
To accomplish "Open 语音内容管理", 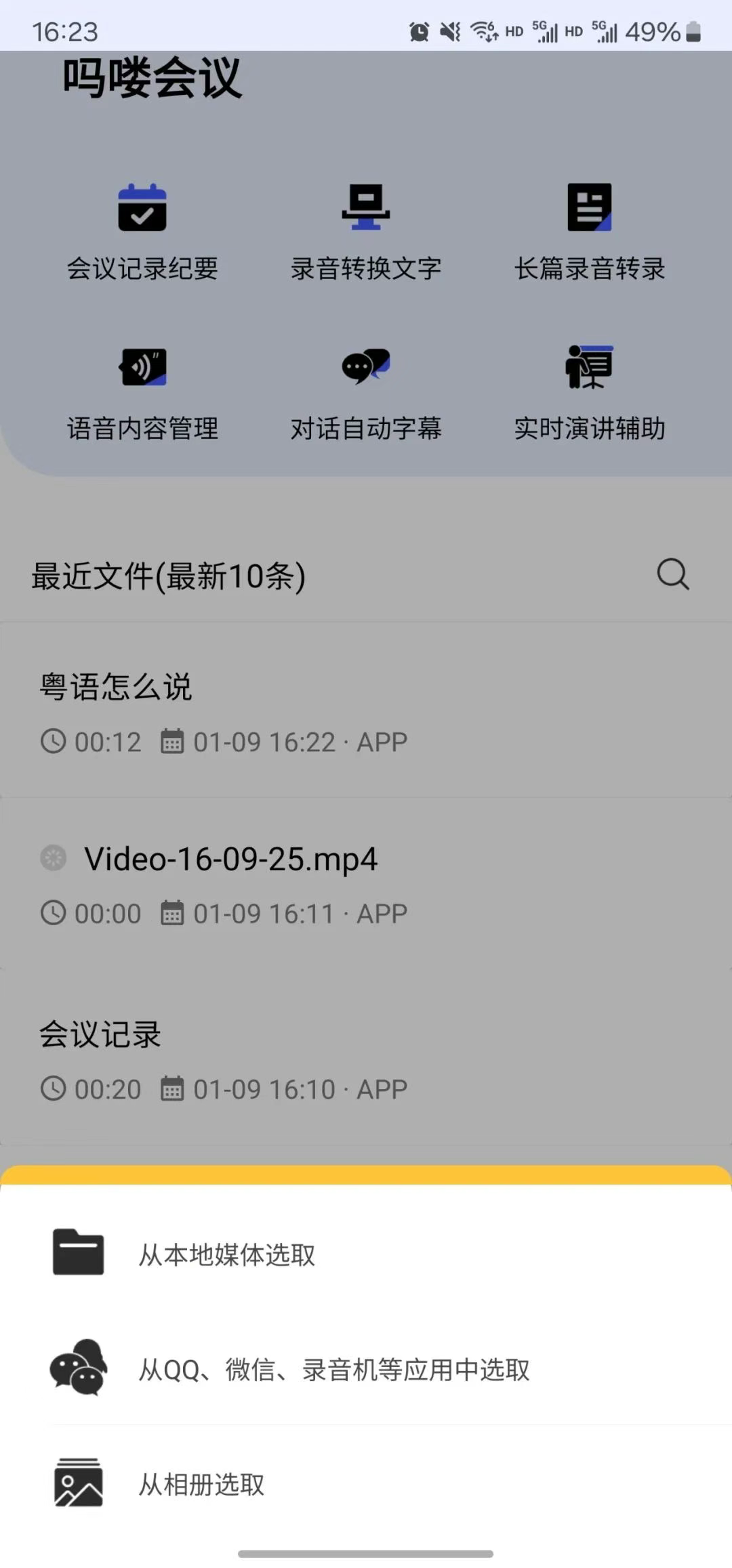I will [x=142, y=391].
